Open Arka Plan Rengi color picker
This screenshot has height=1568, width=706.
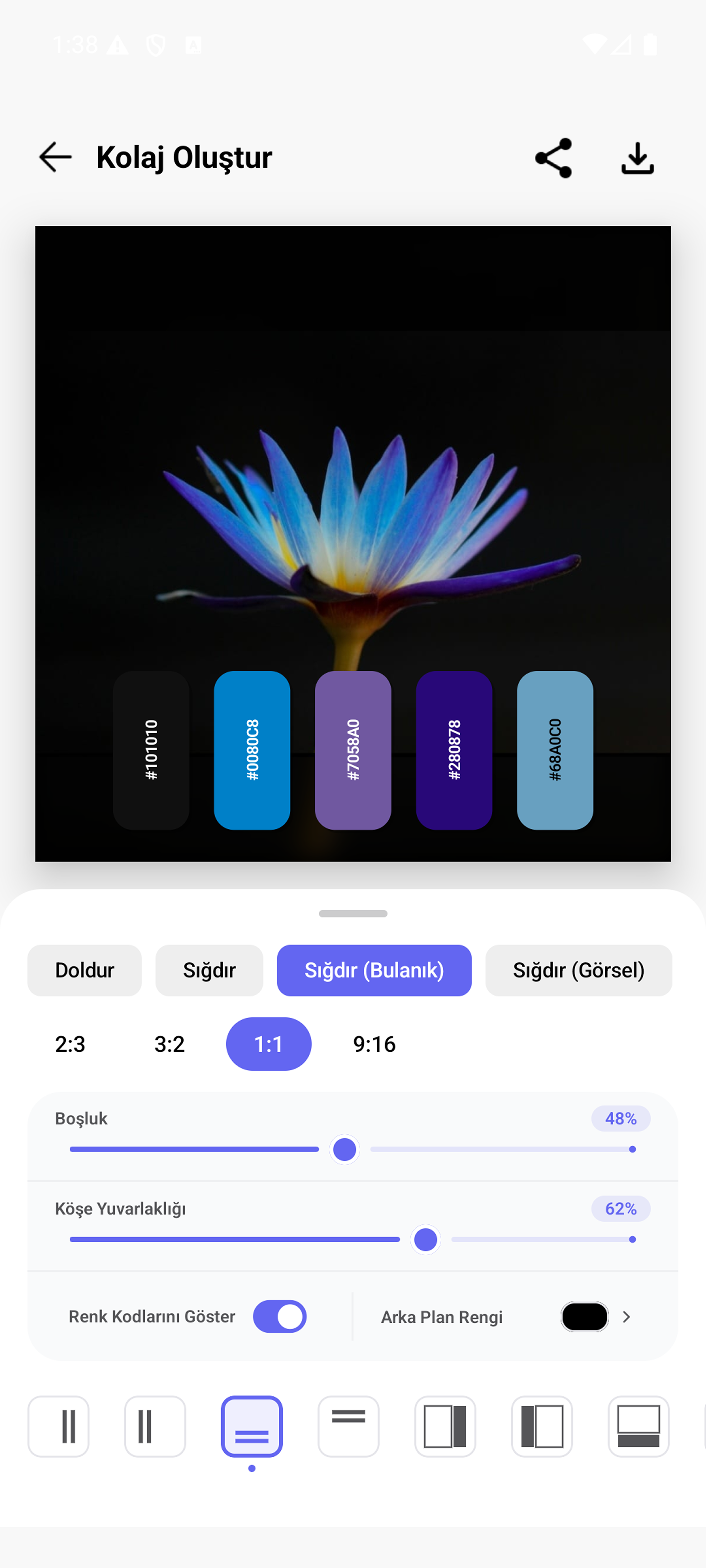tap(584, 1317)
